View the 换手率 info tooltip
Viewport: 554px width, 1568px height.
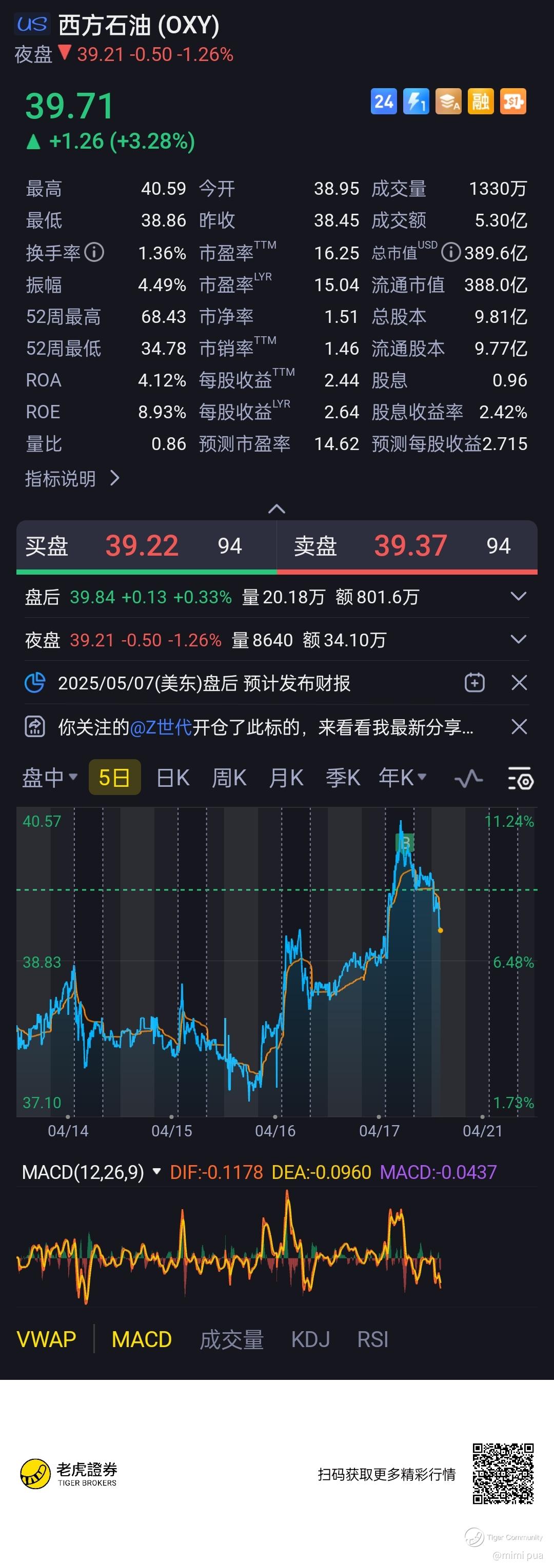94,252
